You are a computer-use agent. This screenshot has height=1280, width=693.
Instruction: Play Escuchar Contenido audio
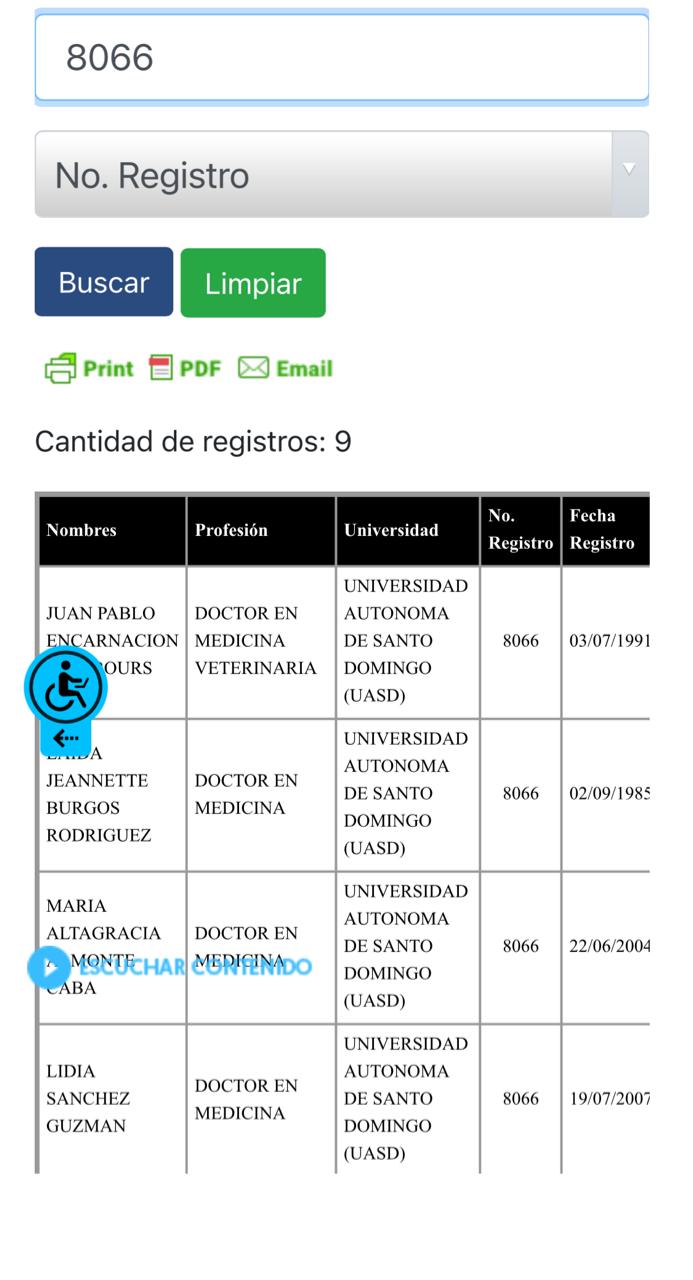(x=170, y=967)
